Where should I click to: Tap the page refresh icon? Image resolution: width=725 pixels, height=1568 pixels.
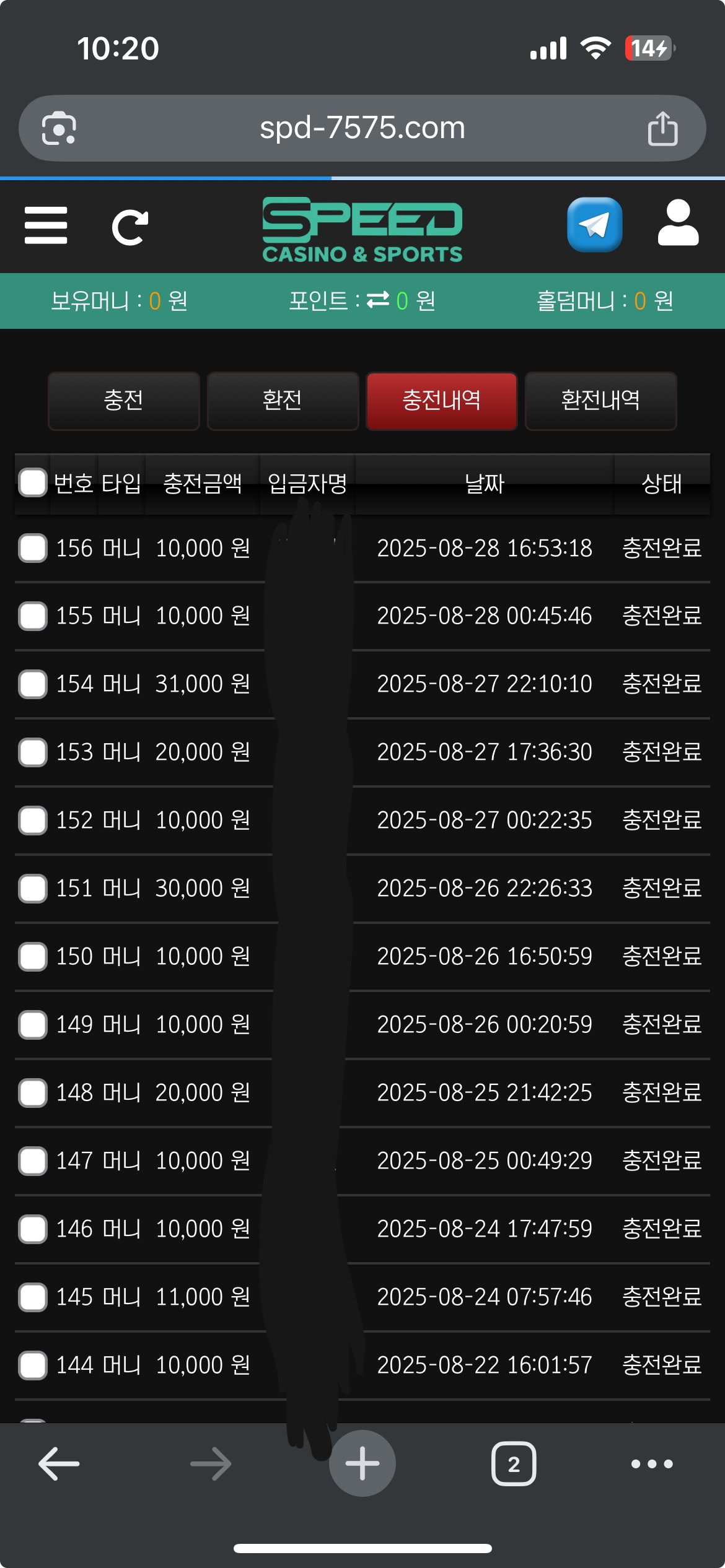pos(130,227)
